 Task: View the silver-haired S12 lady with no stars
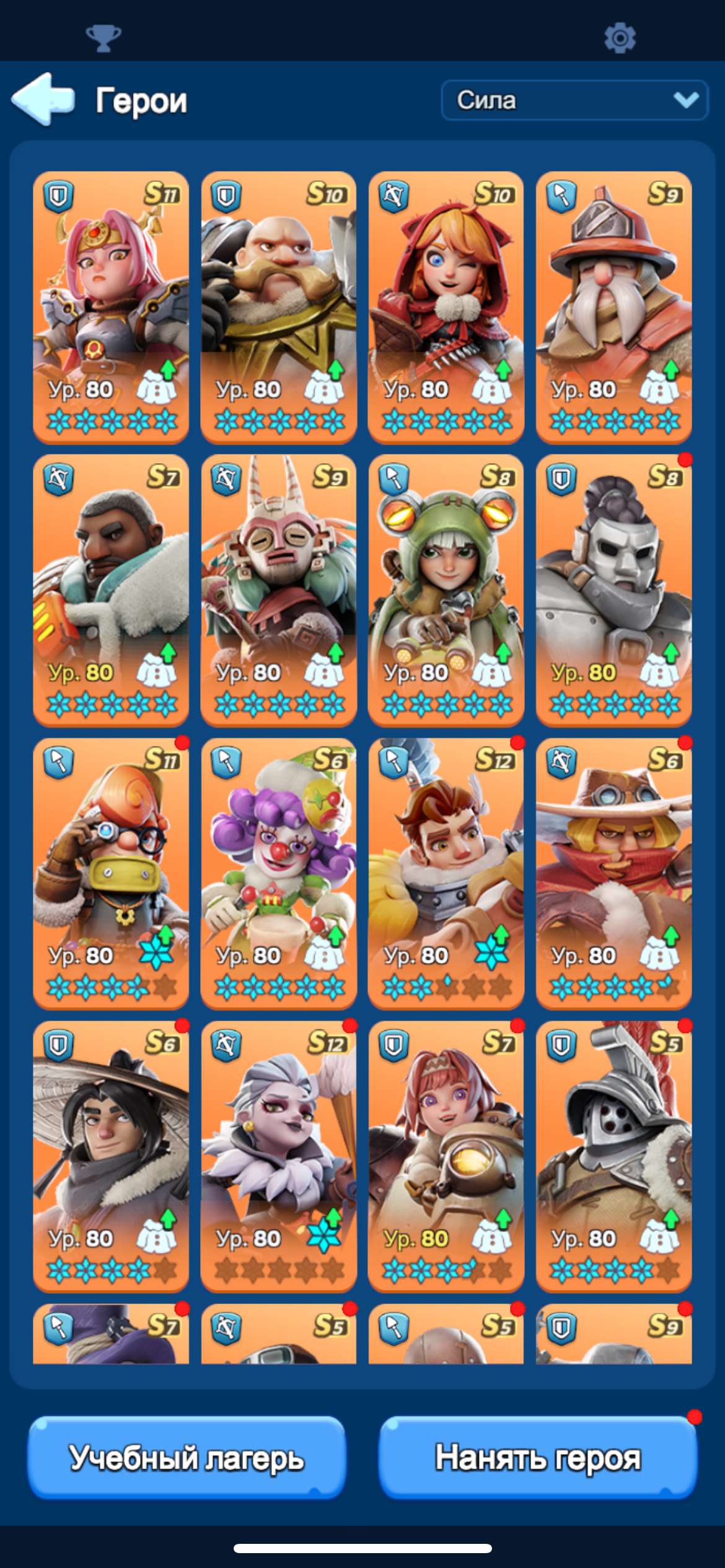tap(279, 1156)
